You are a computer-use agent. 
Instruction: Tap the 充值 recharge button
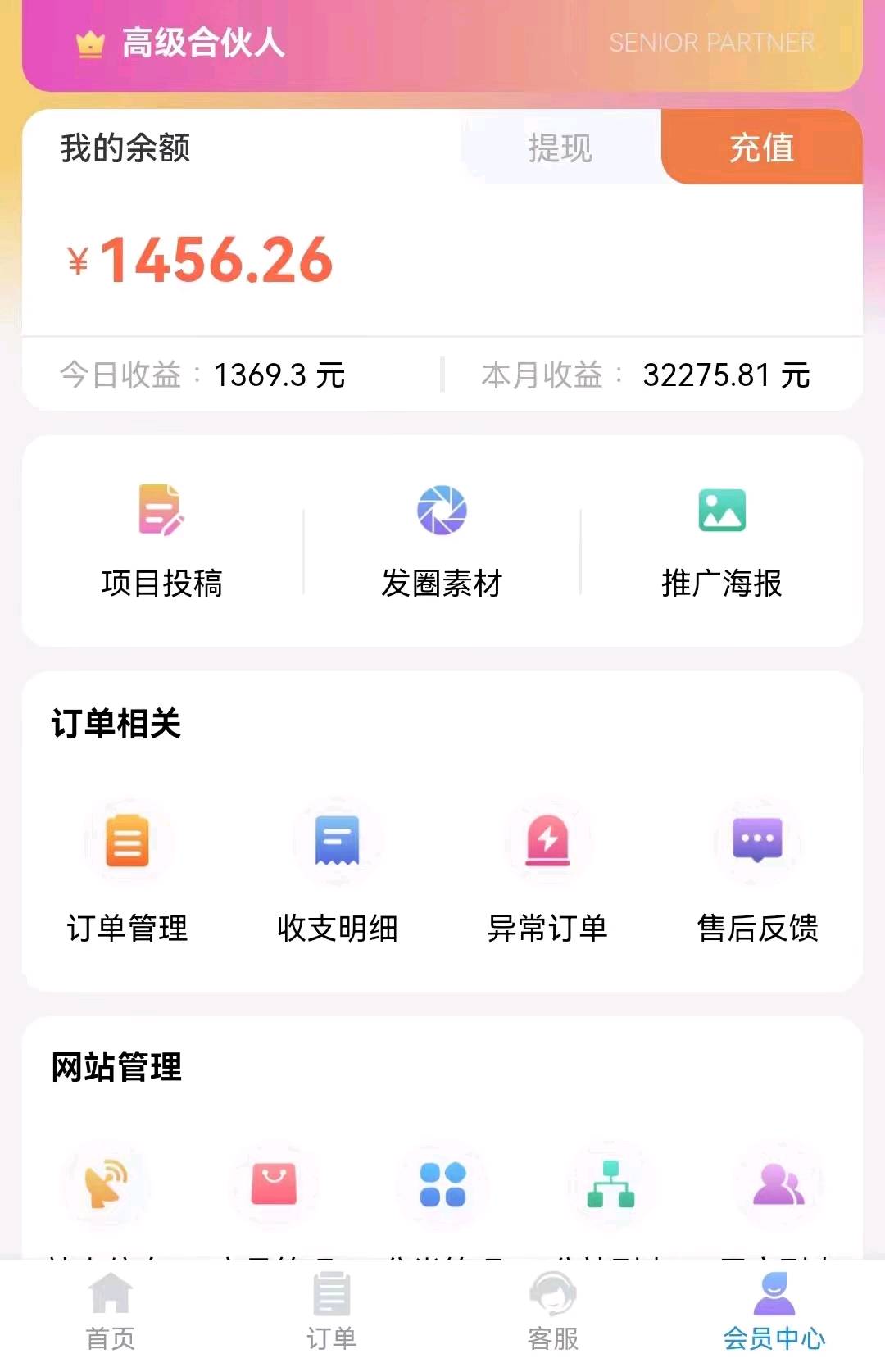(761, 148)
